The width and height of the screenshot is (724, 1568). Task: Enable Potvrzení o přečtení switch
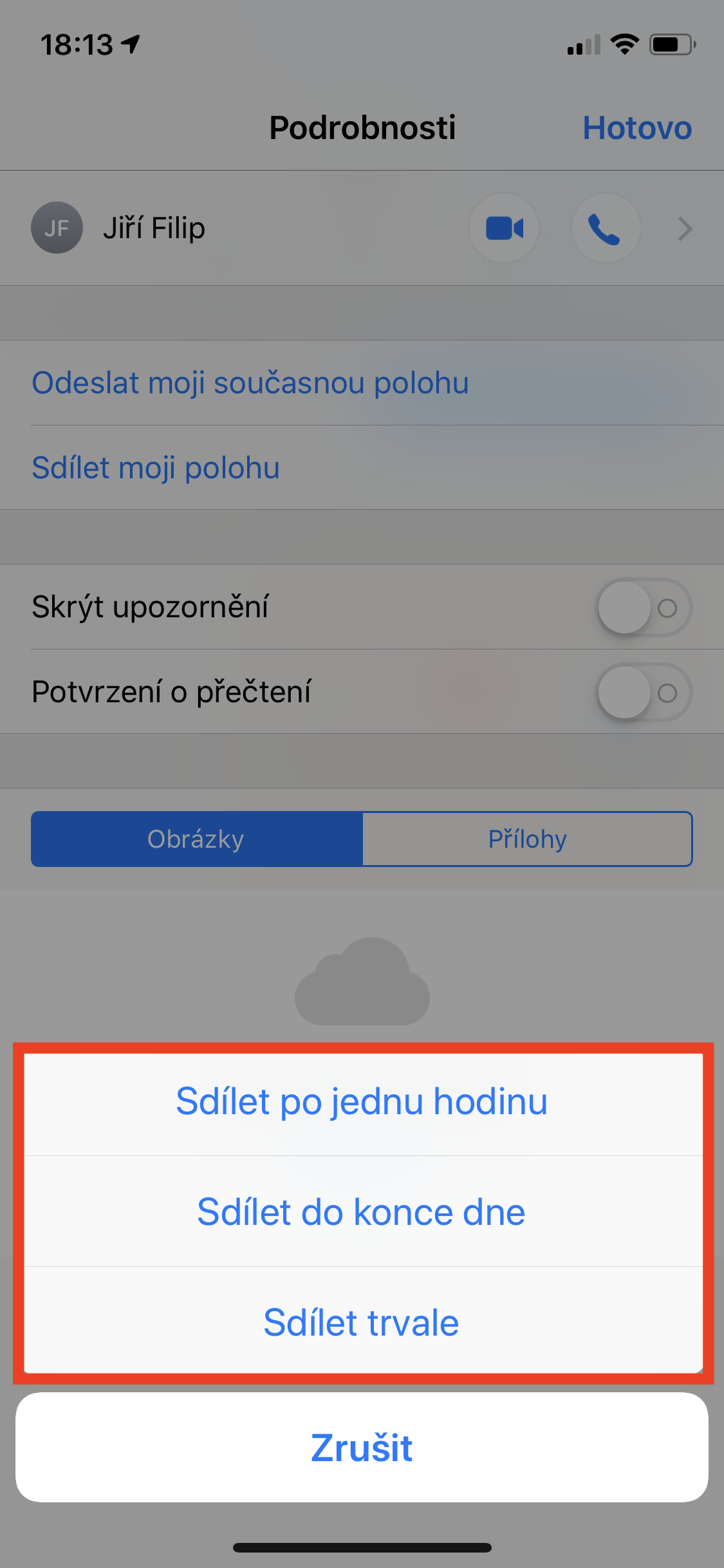644,693
